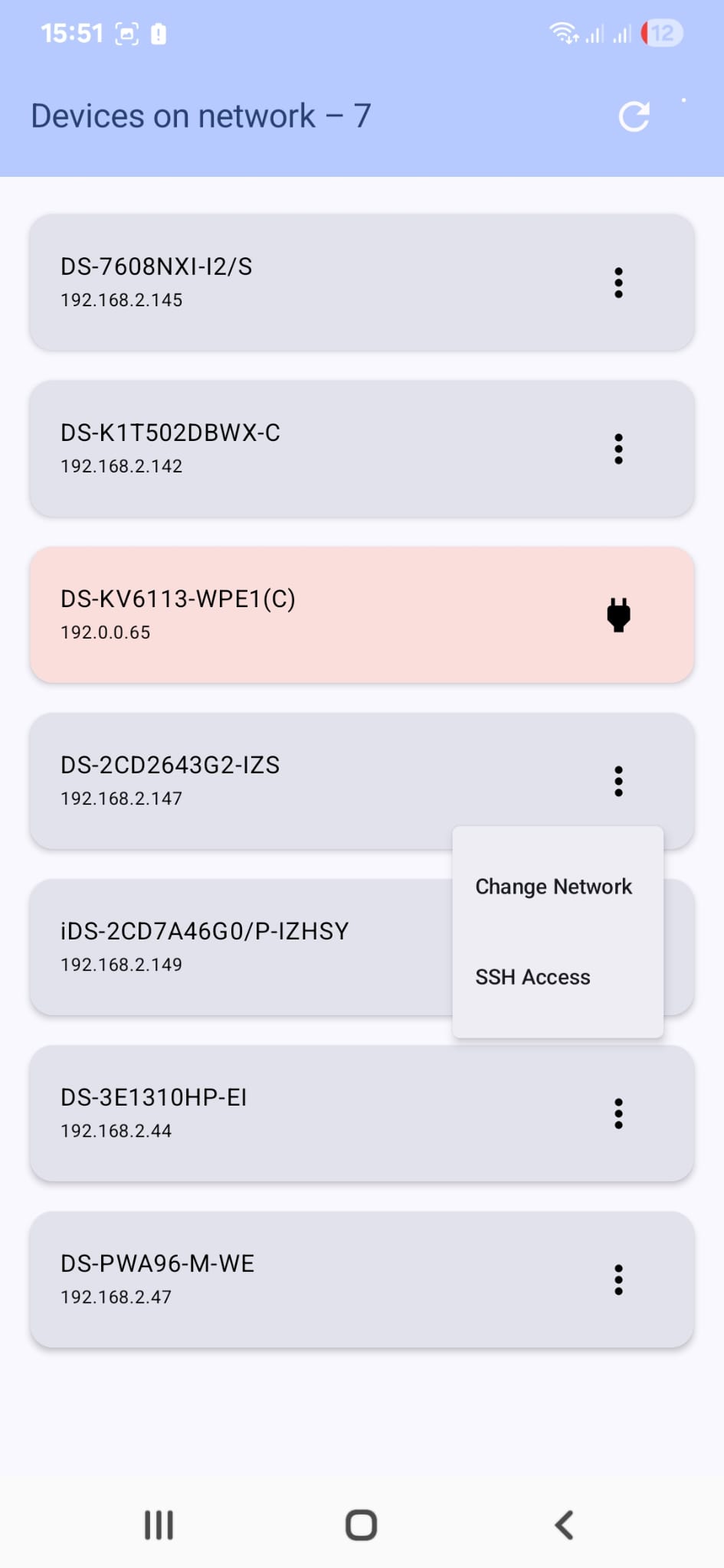Open overflow menu for DS-PWA96-M-WE
This screenshot has height=1568, width=724.
coord(618,1279)
